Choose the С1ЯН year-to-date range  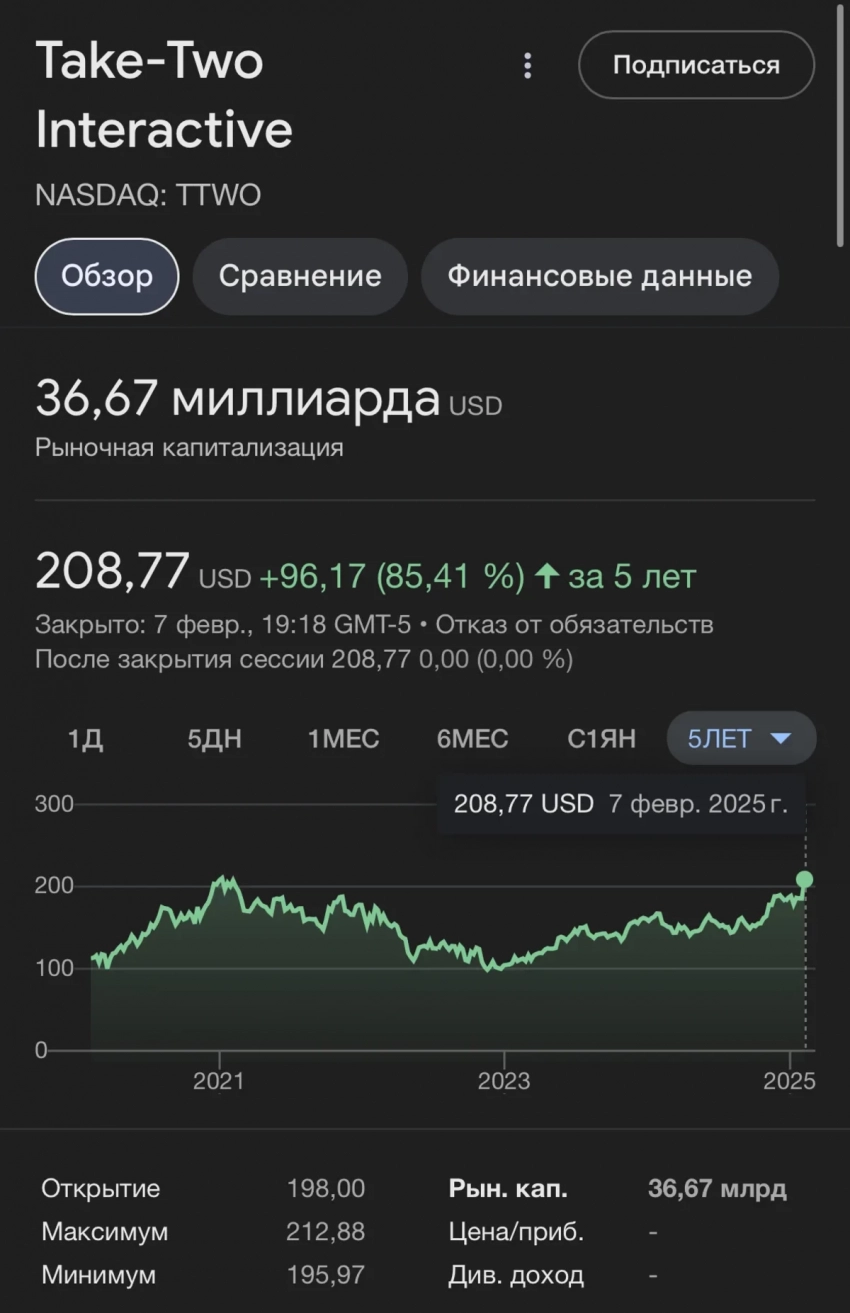coord(601,739)
